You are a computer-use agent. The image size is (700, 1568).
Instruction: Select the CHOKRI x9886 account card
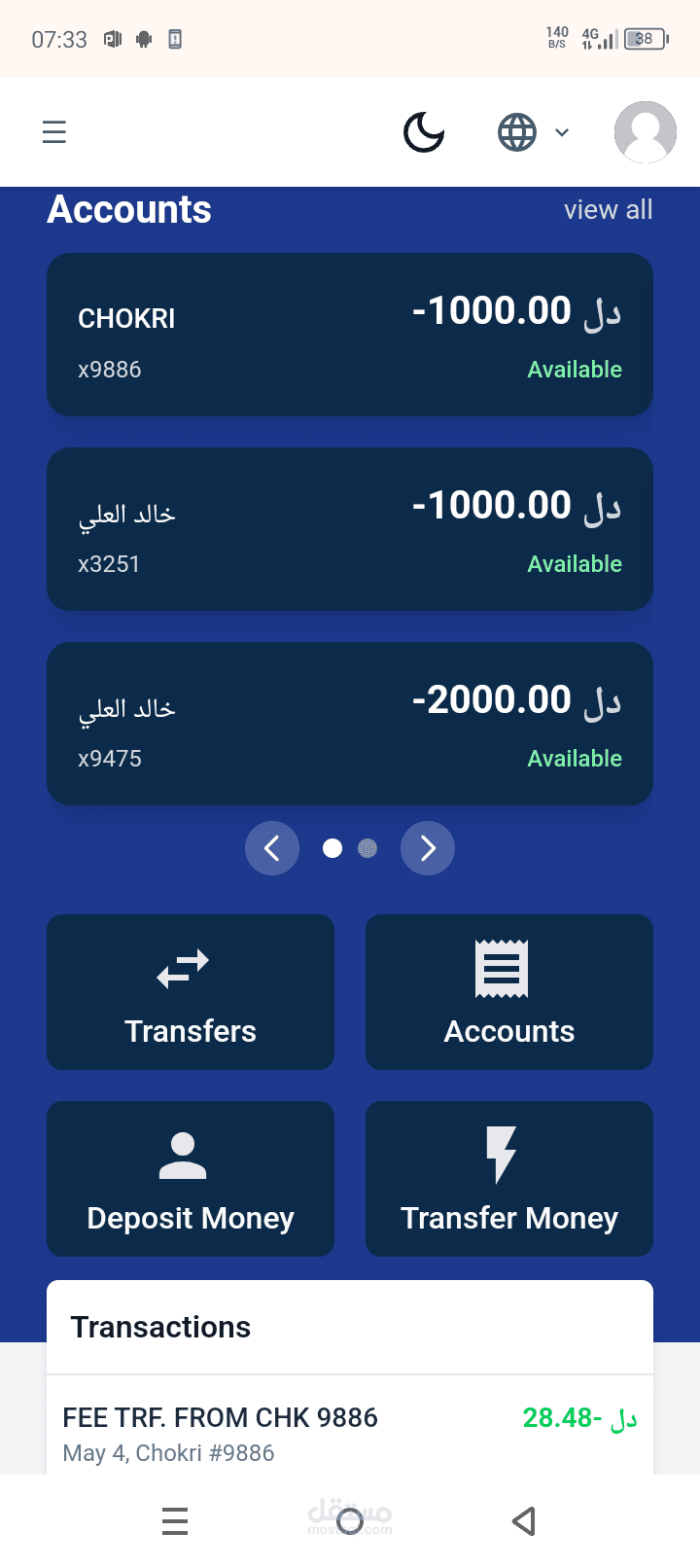[x=350, y=335]
